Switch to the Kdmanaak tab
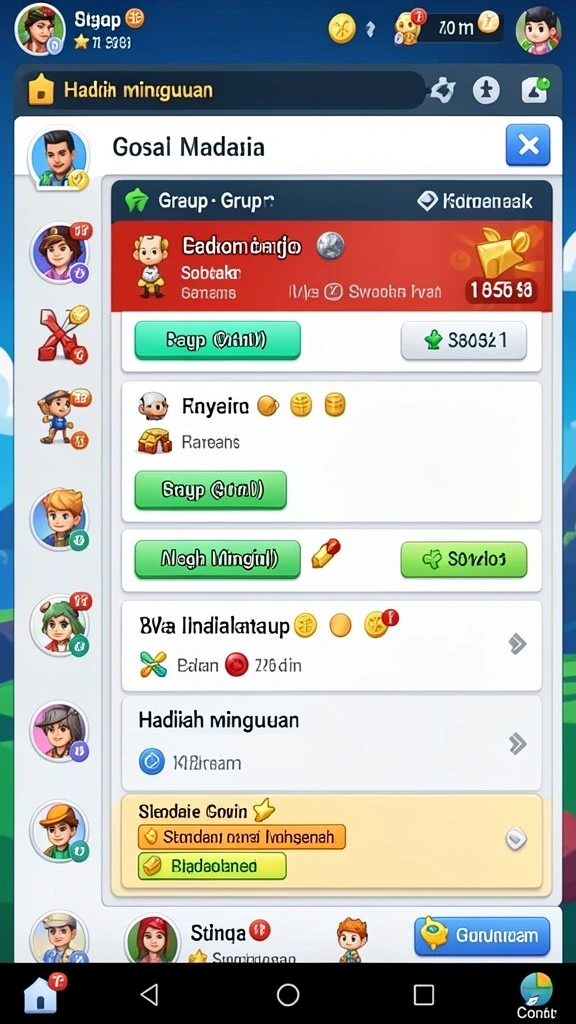This screenshot has width=576, height=1024. pyautogui.click(x=475, y=201)
